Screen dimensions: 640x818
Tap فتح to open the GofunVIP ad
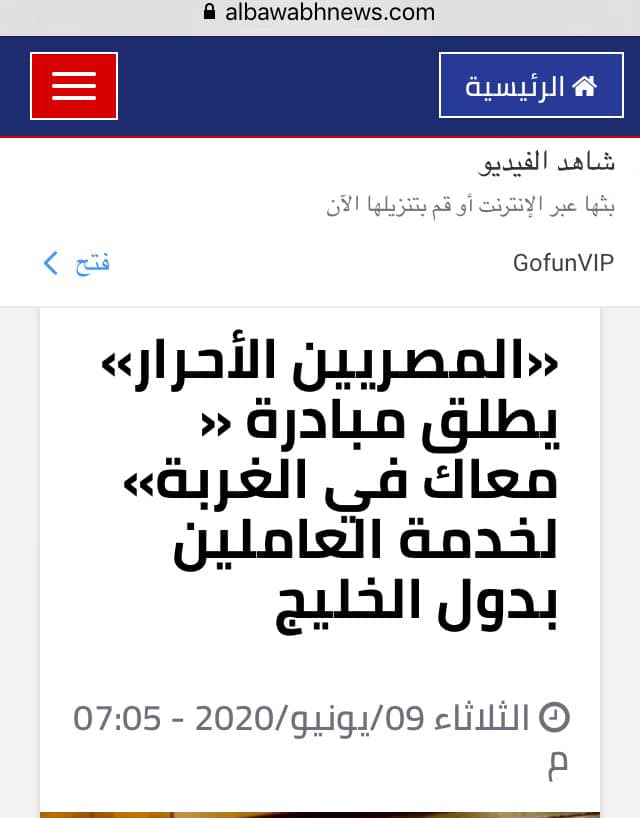click(78, 263)
